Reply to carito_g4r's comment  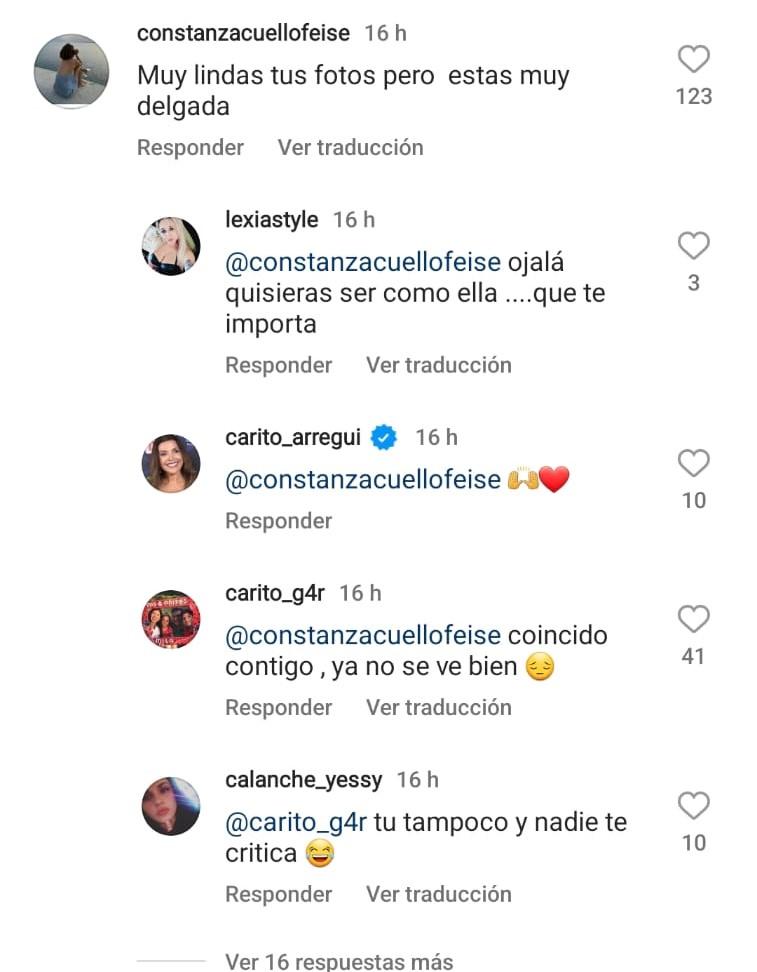pos(278,707)
